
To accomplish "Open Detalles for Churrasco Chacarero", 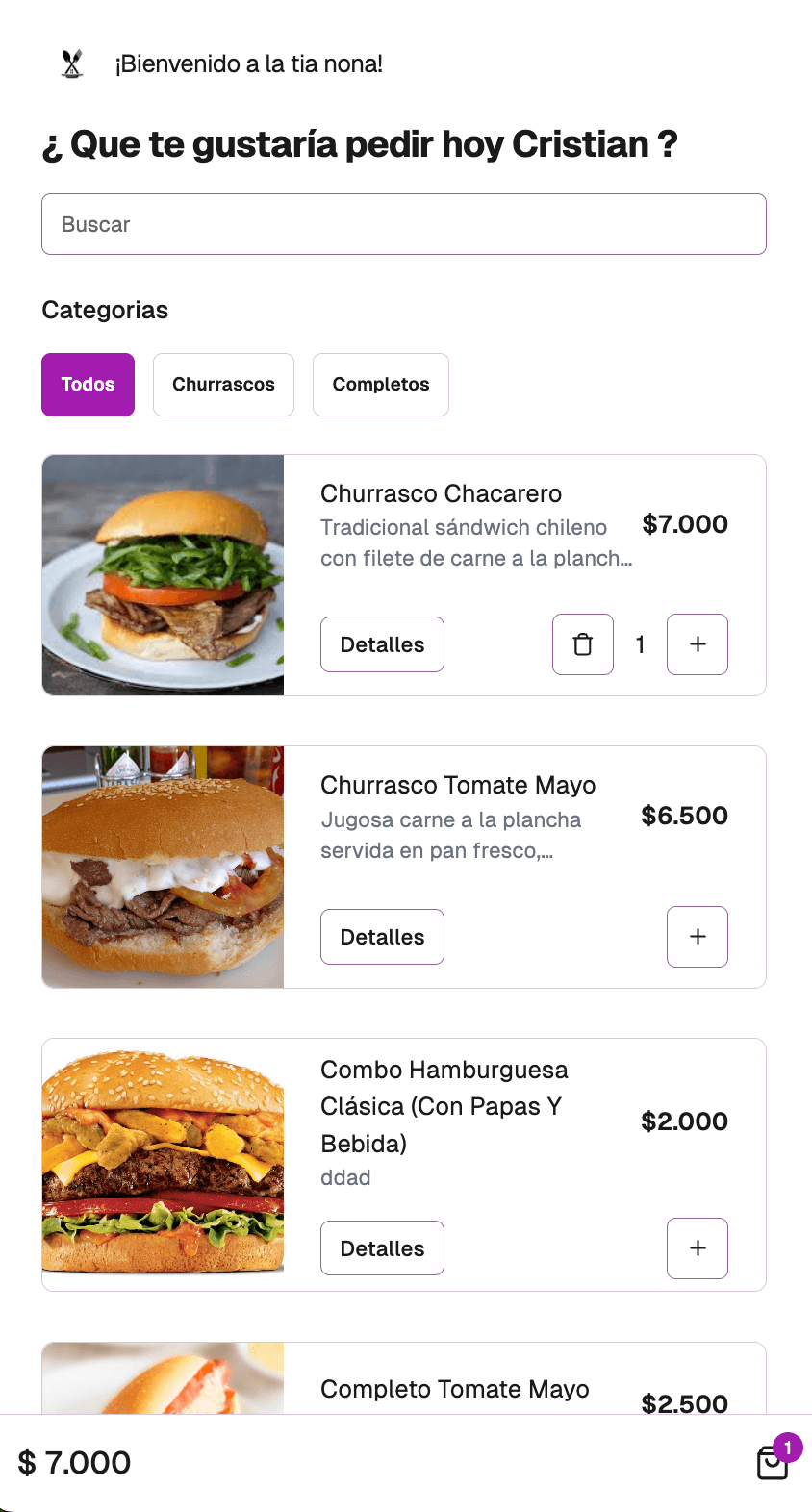I will coord(381,644).
